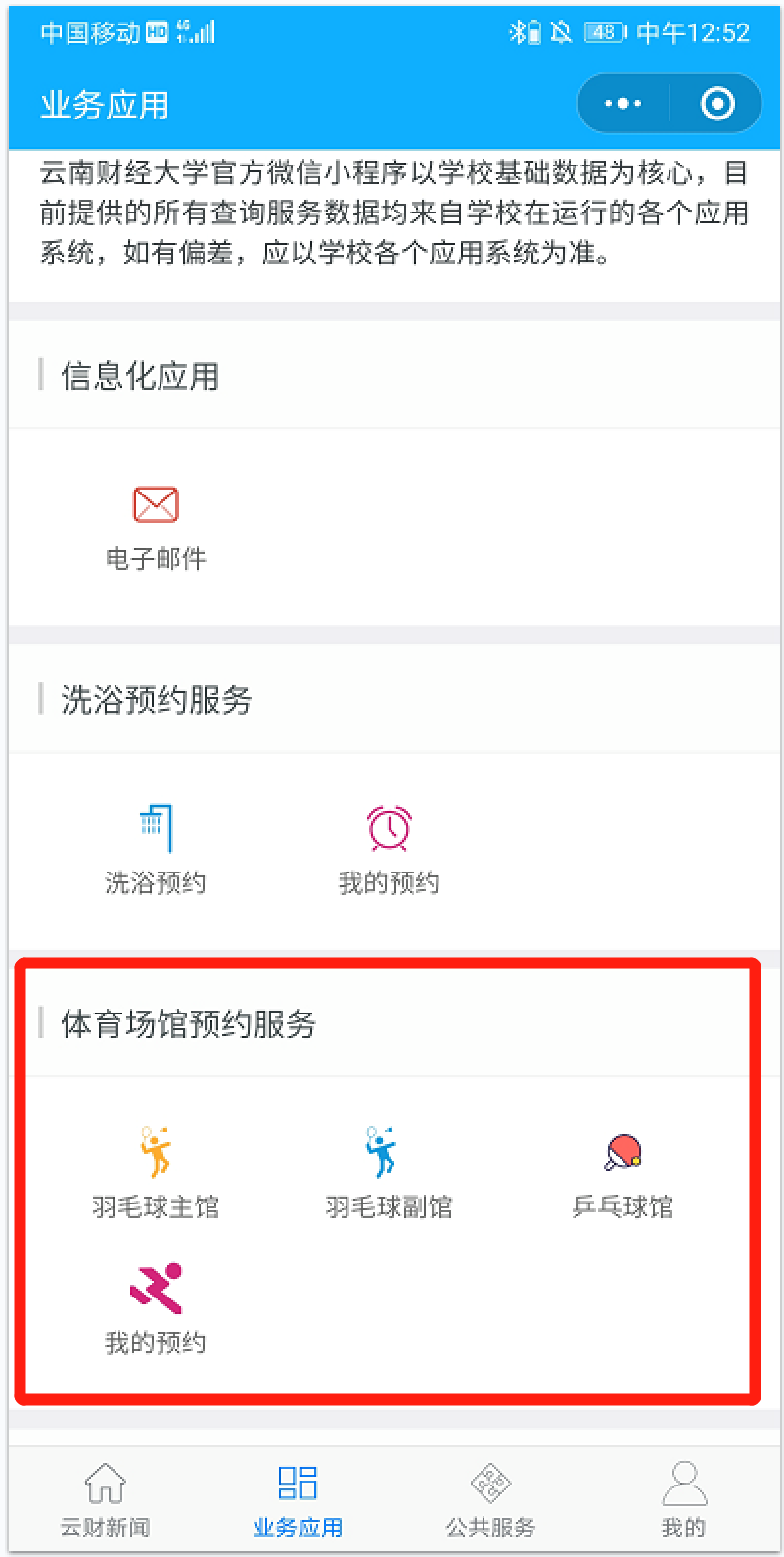Screen dimensions: 784x1557
Task: Close the mini program via circle icon
Action: pyautogui.click(x=717, y=104)
